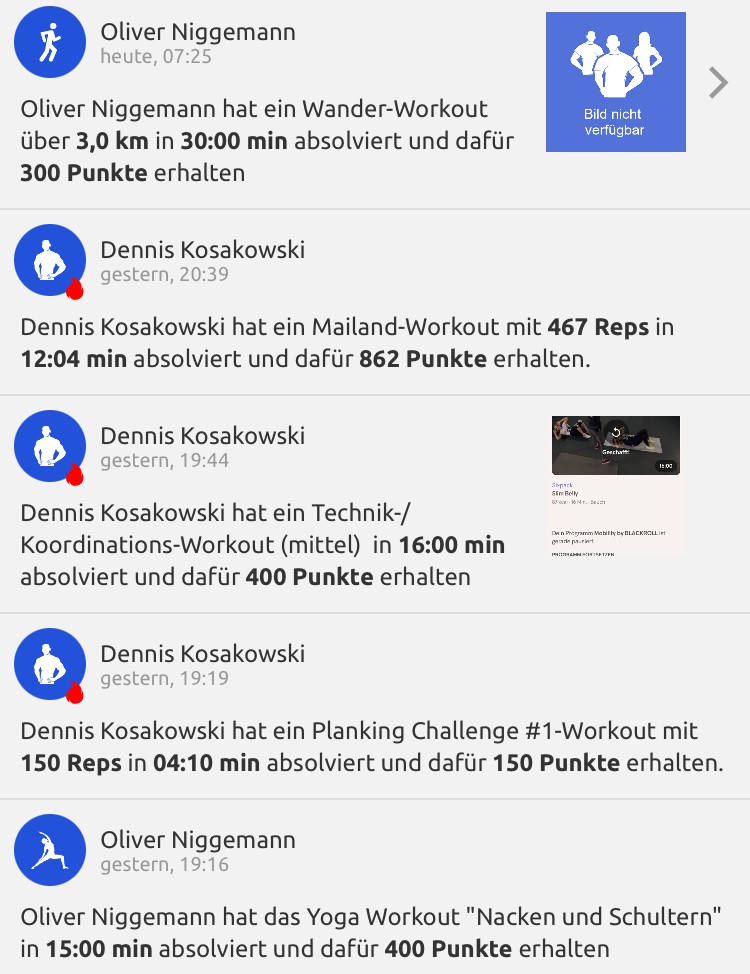
Task: Open the Sixpack category link
Action: click(x=563, y=485)
